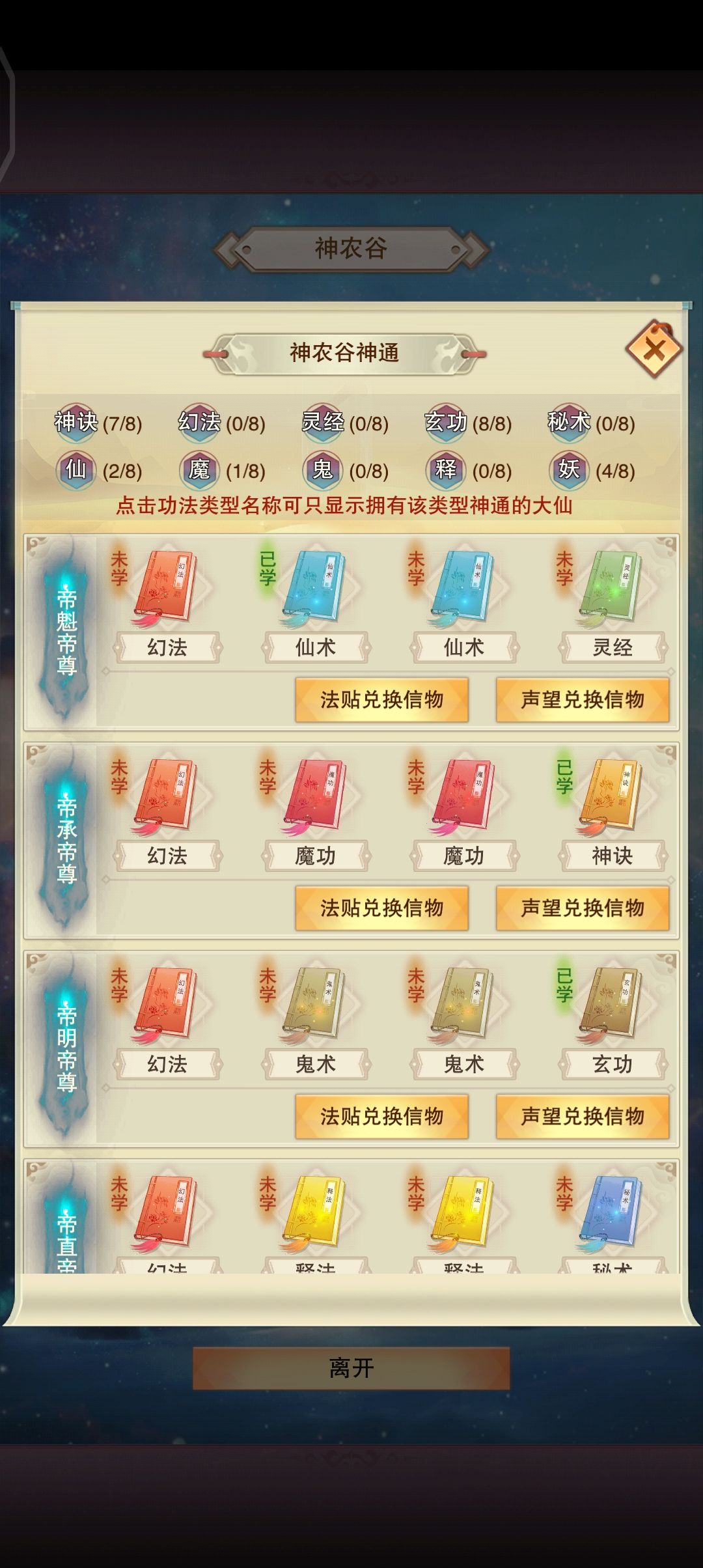Click 法贴兑换信物 in 帝魁帝尊's row
The image size is (703, 1568).
(381, 697)
